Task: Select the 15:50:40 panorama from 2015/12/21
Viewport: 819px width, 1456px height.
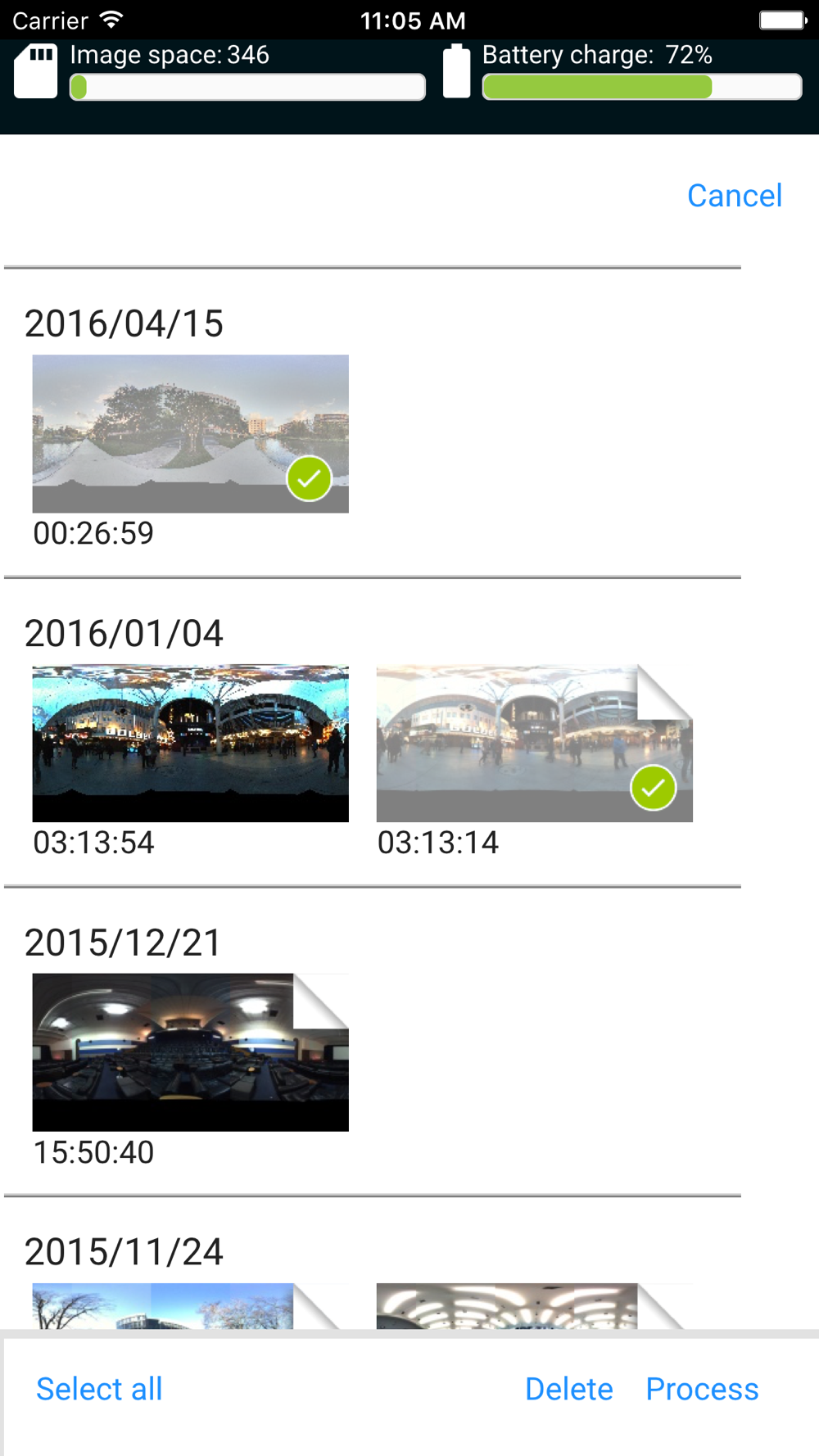Action: click(x=190, y=1052)
